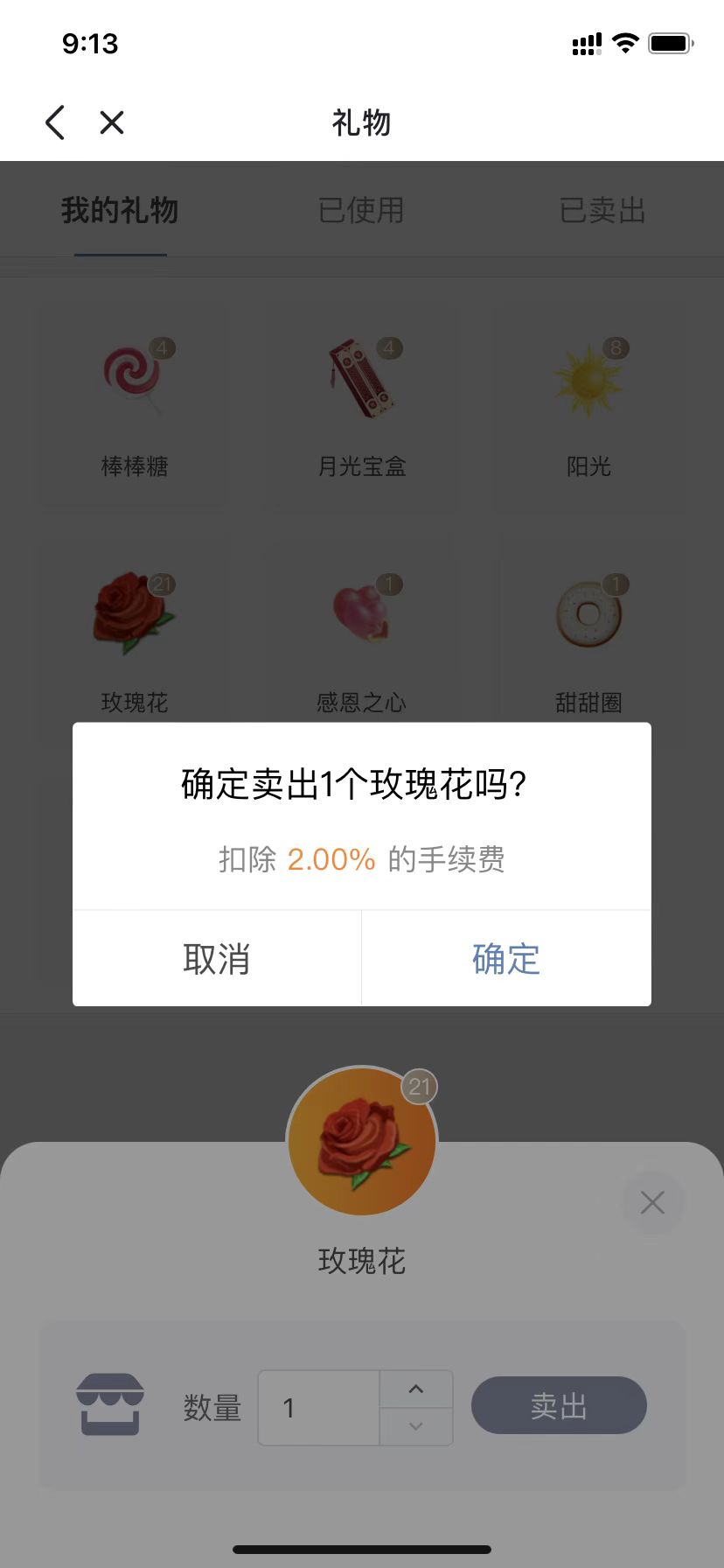
Task: Tap the 数量 quantity input field
Action: 319,1408
